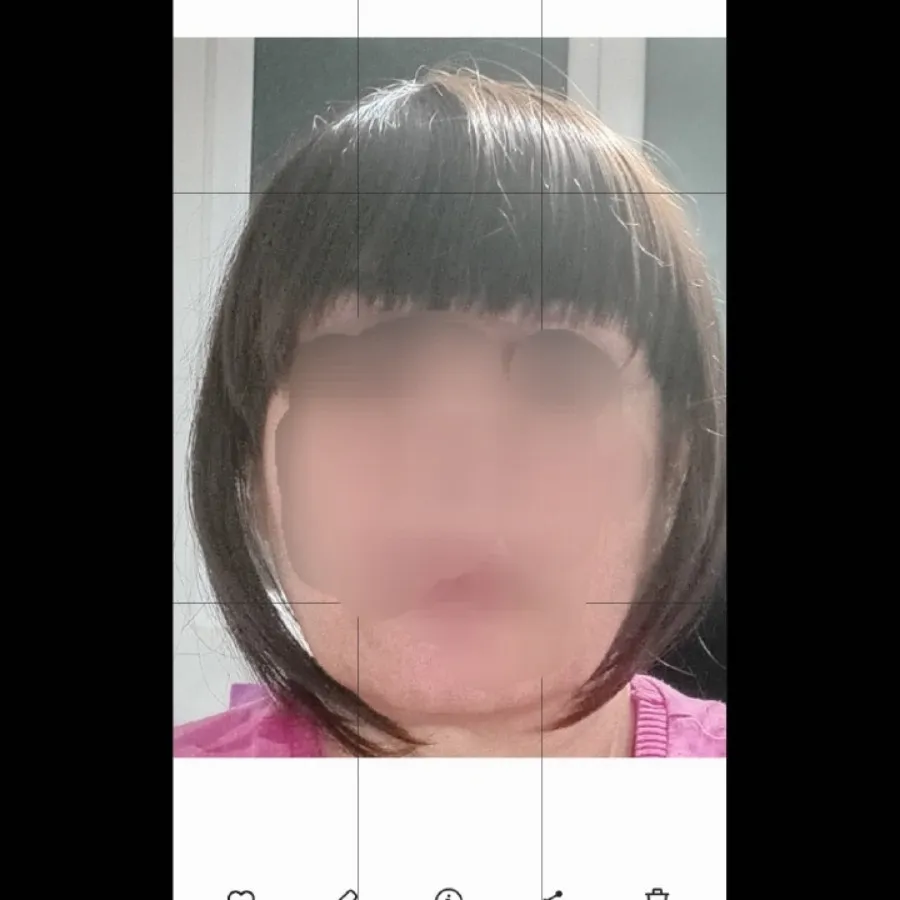Delete the photo with the trash icon
Screen dimensions: 900x900
pos(657,895)
